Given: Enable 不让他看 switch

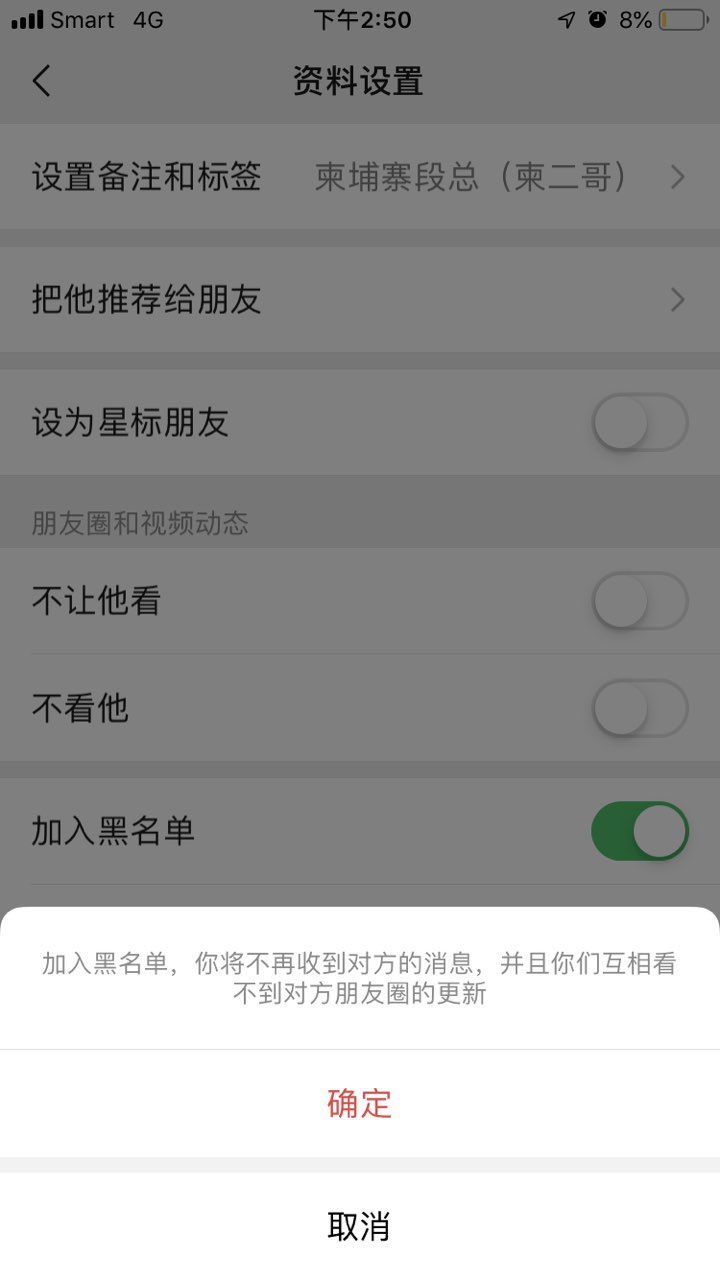Looking at the screenshot, I should pos(640,601).
